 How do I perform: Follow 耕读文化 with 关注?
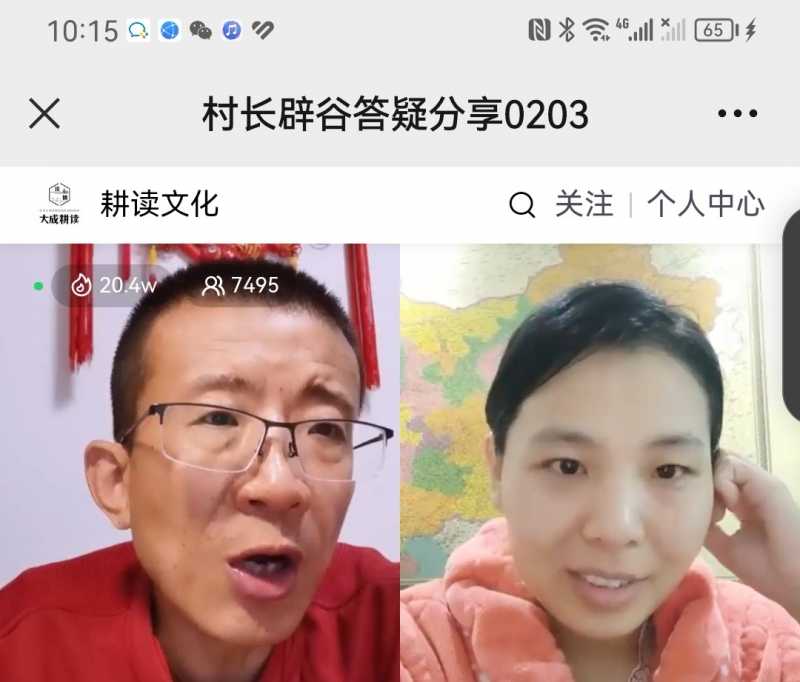[x=584, y=205]
